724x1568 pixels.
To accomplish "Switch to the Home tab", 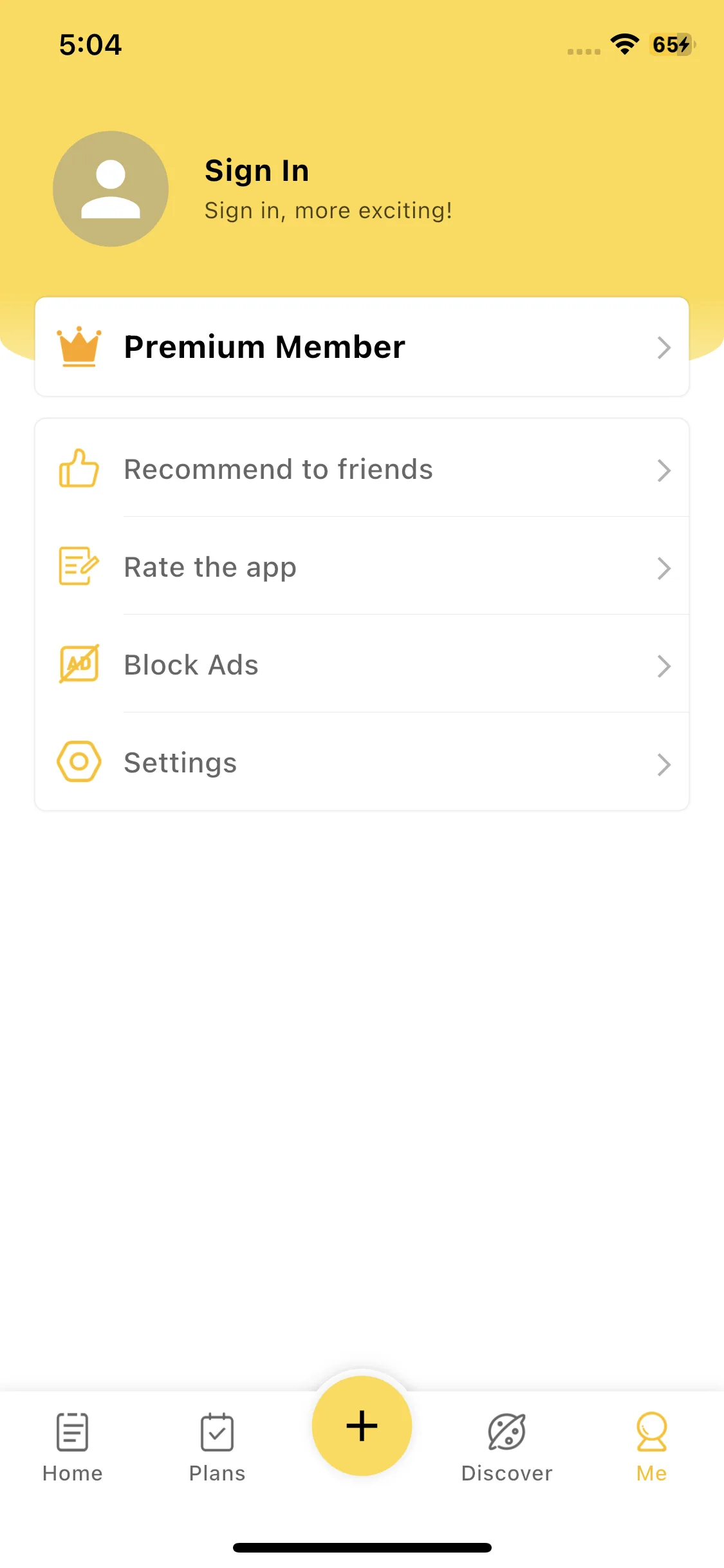I will (x=73, y=1445).
